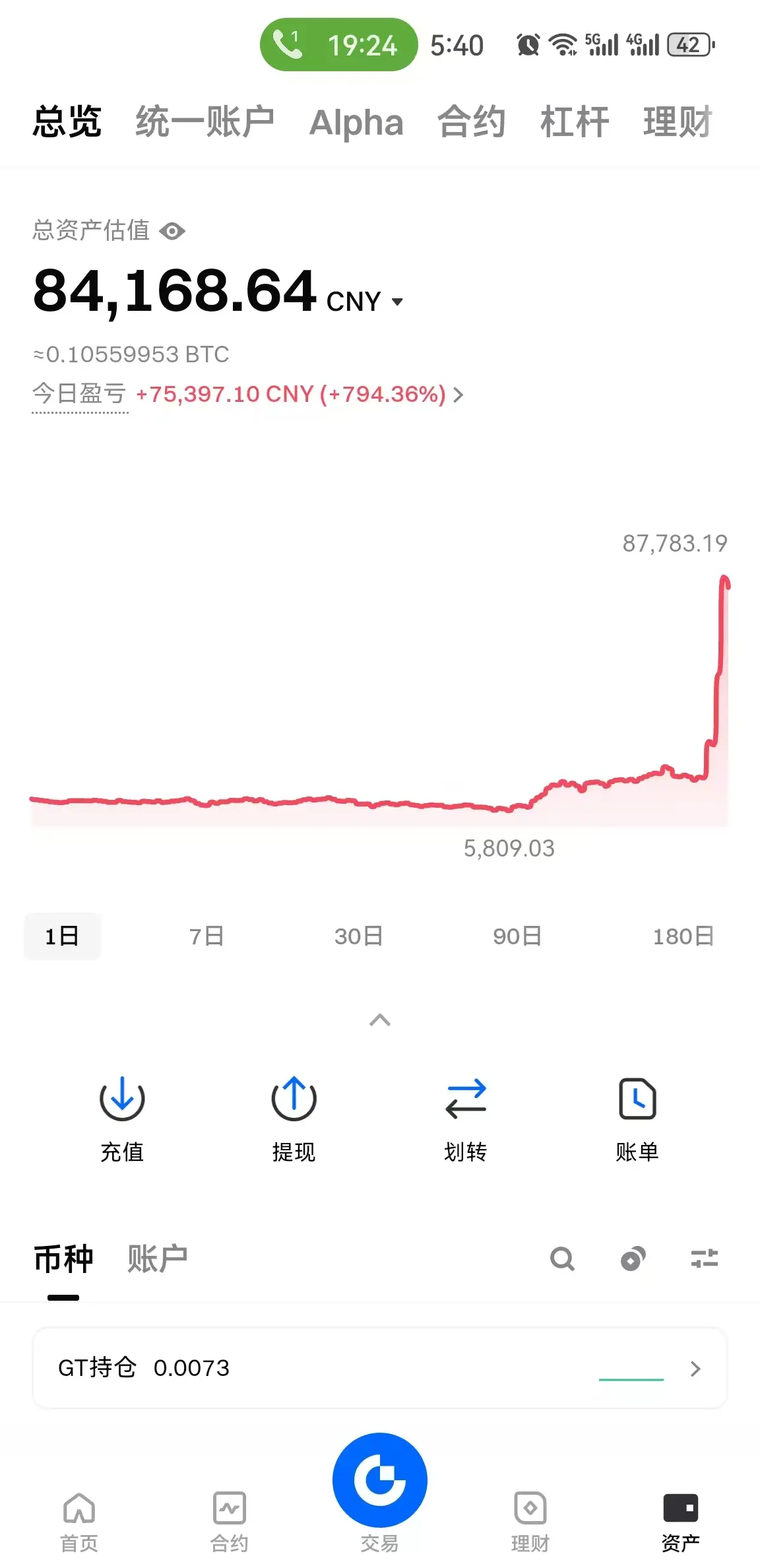Hide the total asset value with eye icon

[x=173, y=231]
